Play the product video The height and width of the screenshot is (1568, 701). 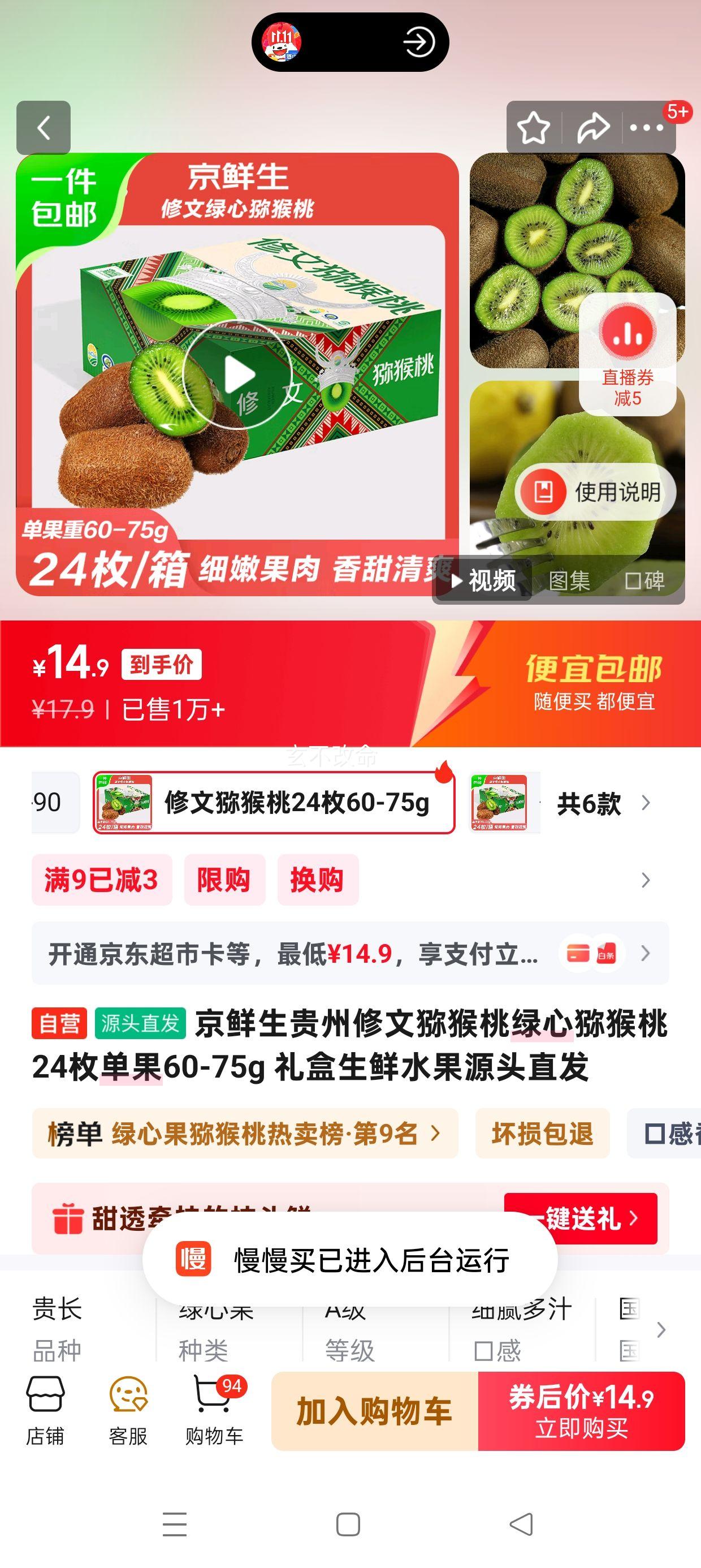tap(237, 375)
